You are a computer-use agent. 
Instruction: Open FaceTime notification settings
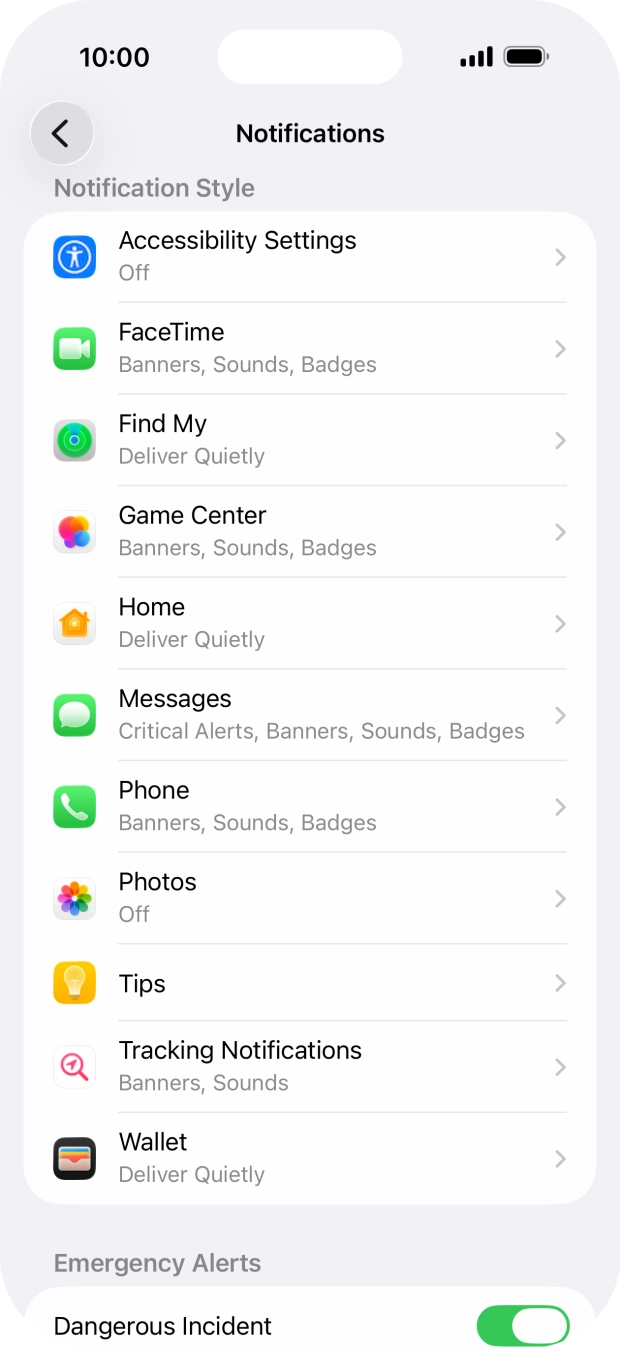(x=310, y=348)
